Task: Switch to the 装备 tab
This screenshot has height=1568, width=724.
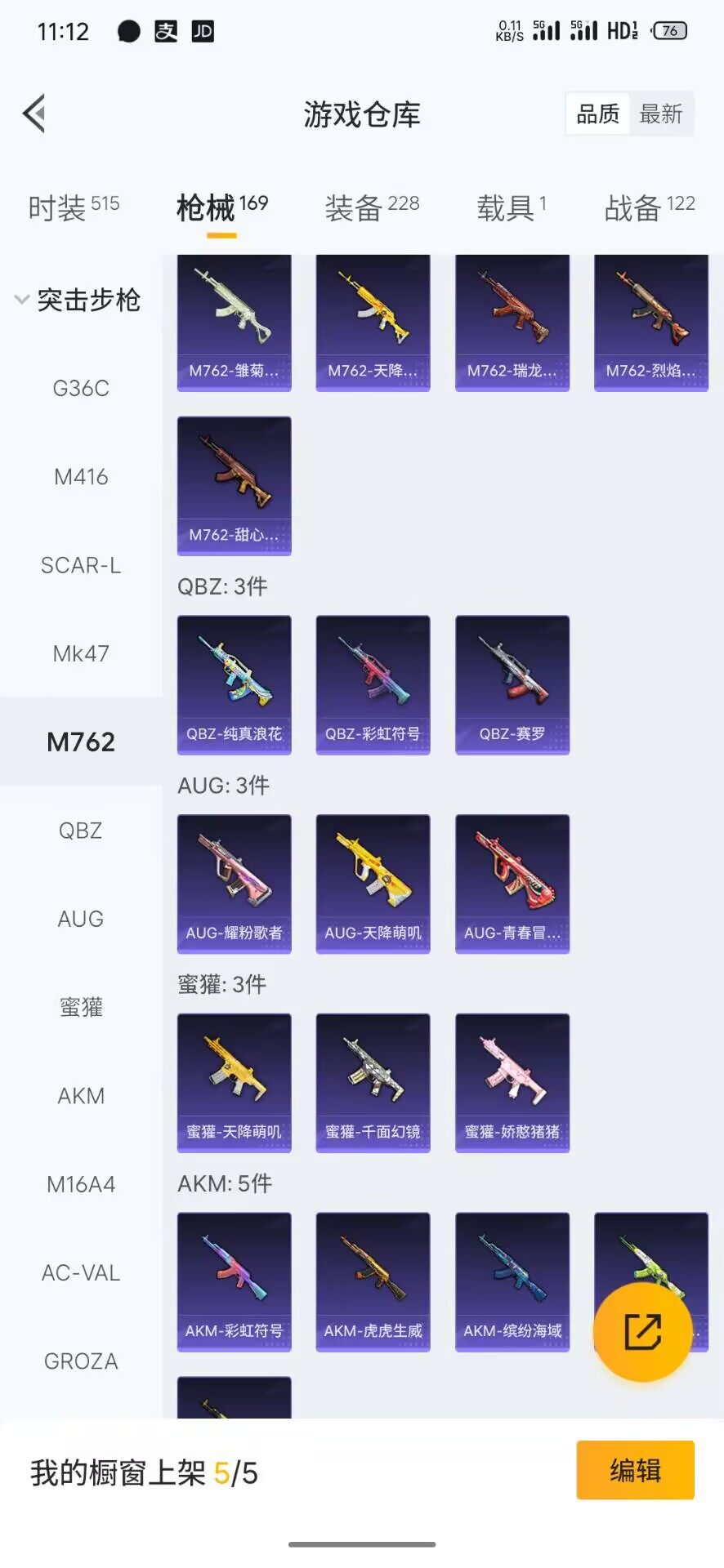Action: 372,207
